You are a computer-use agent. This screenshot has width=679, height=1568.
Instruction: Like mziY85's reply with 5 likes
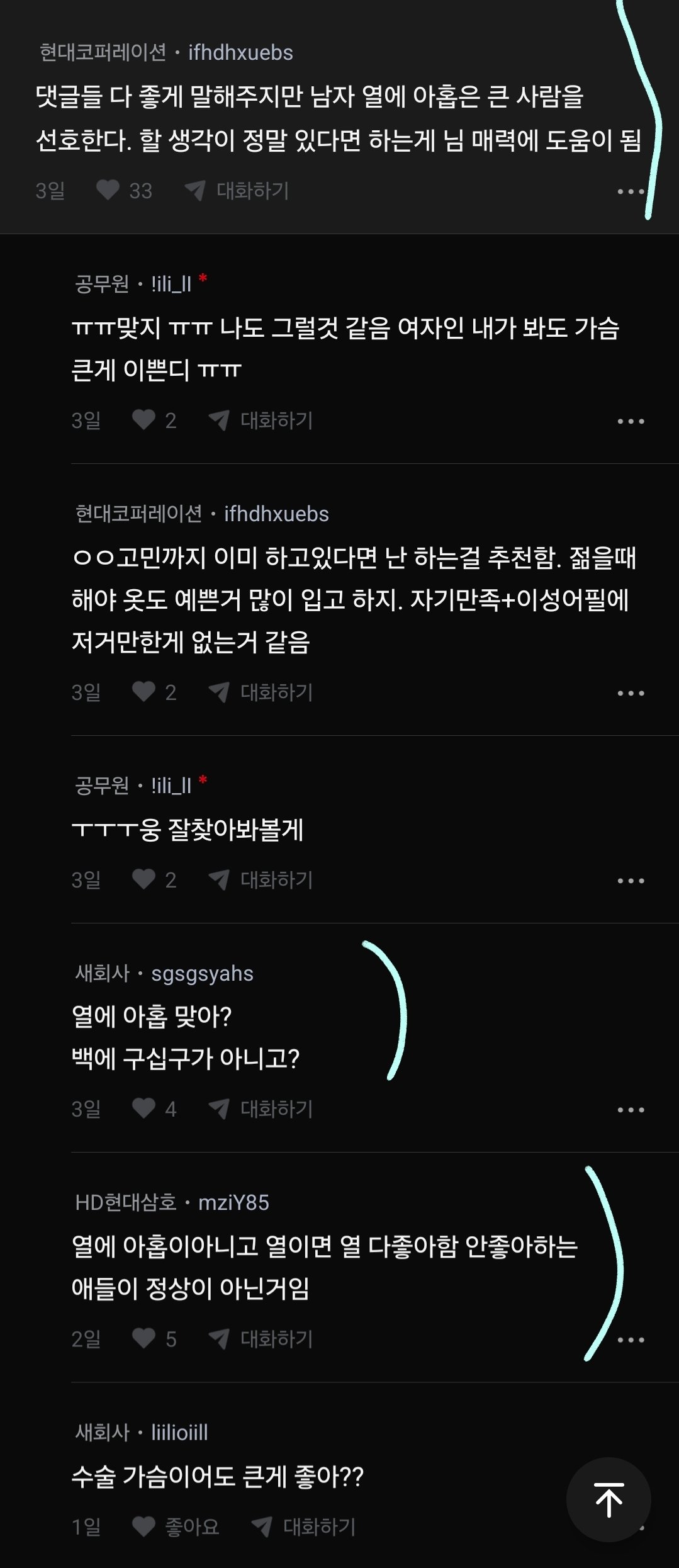click(144, 1338)
